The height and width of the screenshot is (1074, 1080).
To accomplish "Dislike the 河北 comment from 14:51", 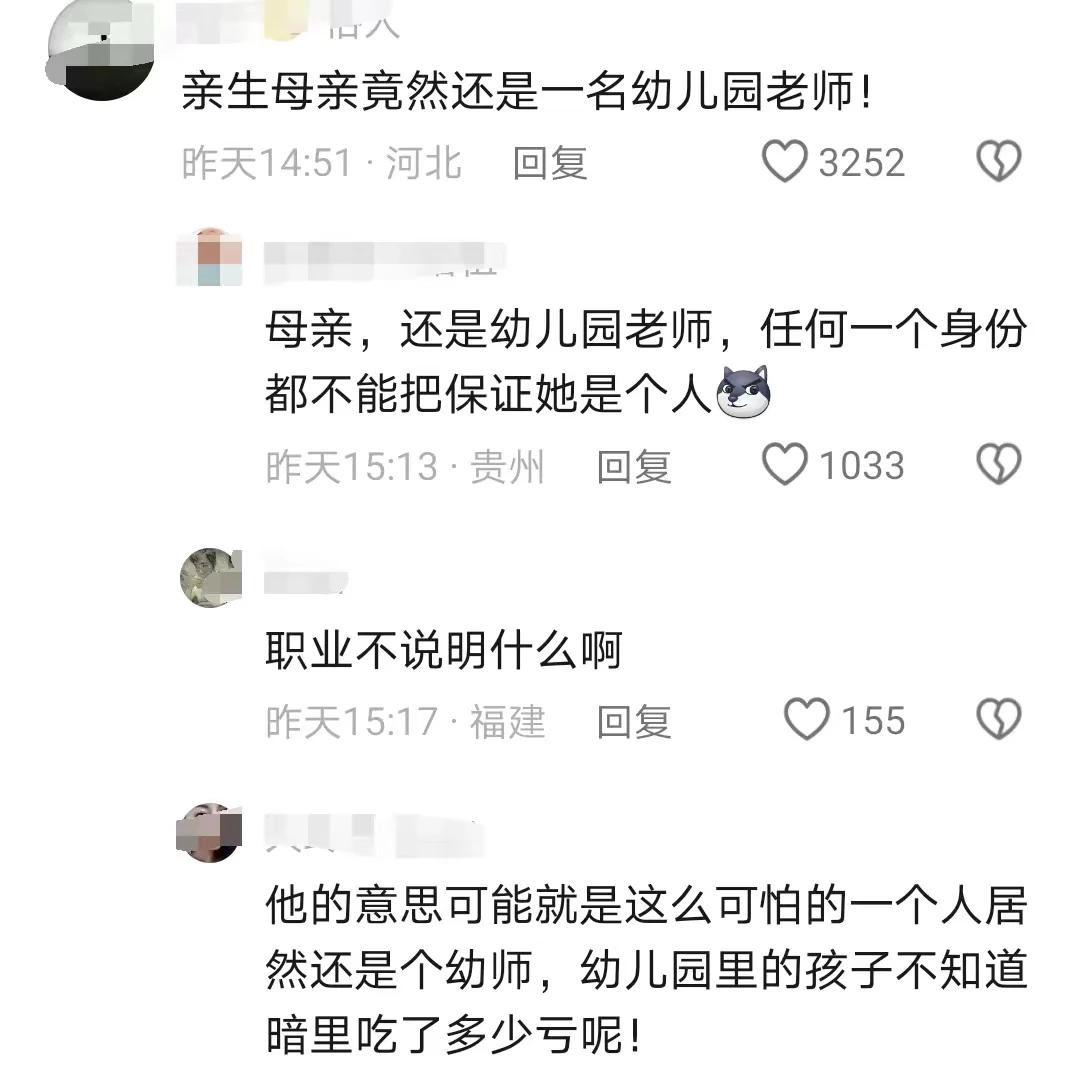I will click(x=997, y=162).
